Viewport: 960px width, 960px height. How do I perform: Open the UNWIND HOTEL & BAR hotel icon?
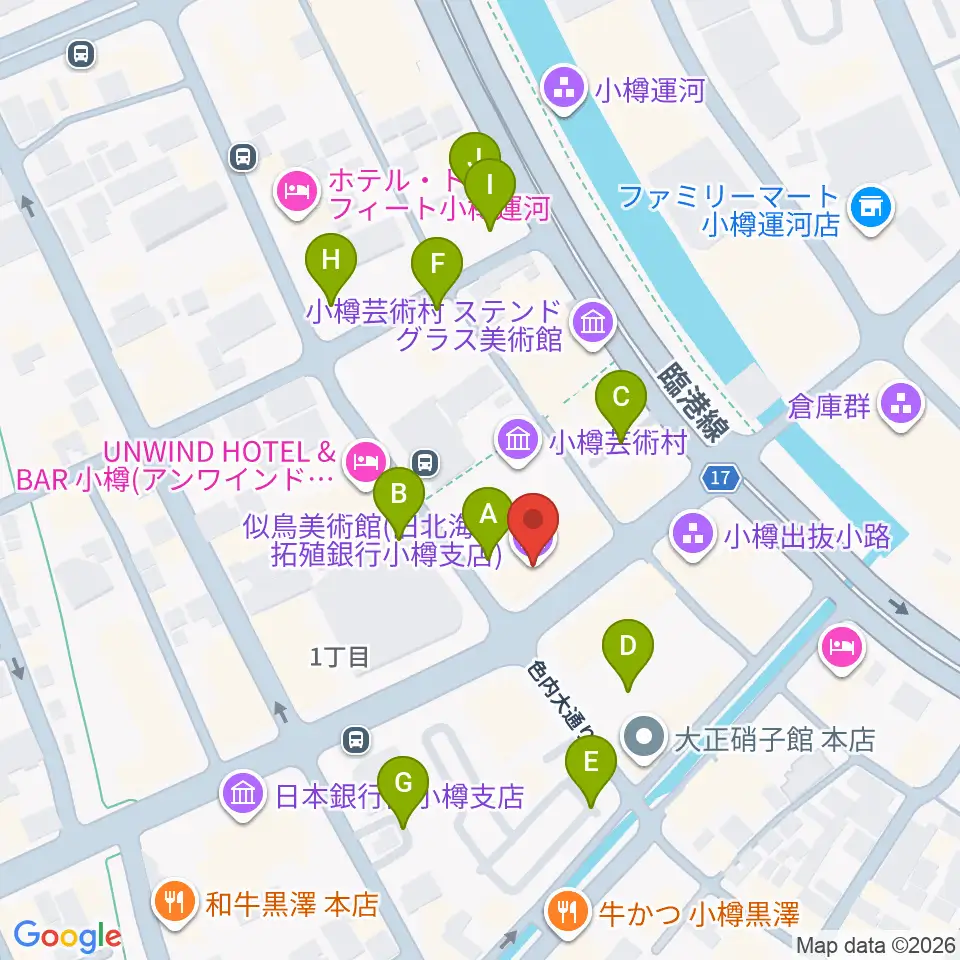point(367,463)
